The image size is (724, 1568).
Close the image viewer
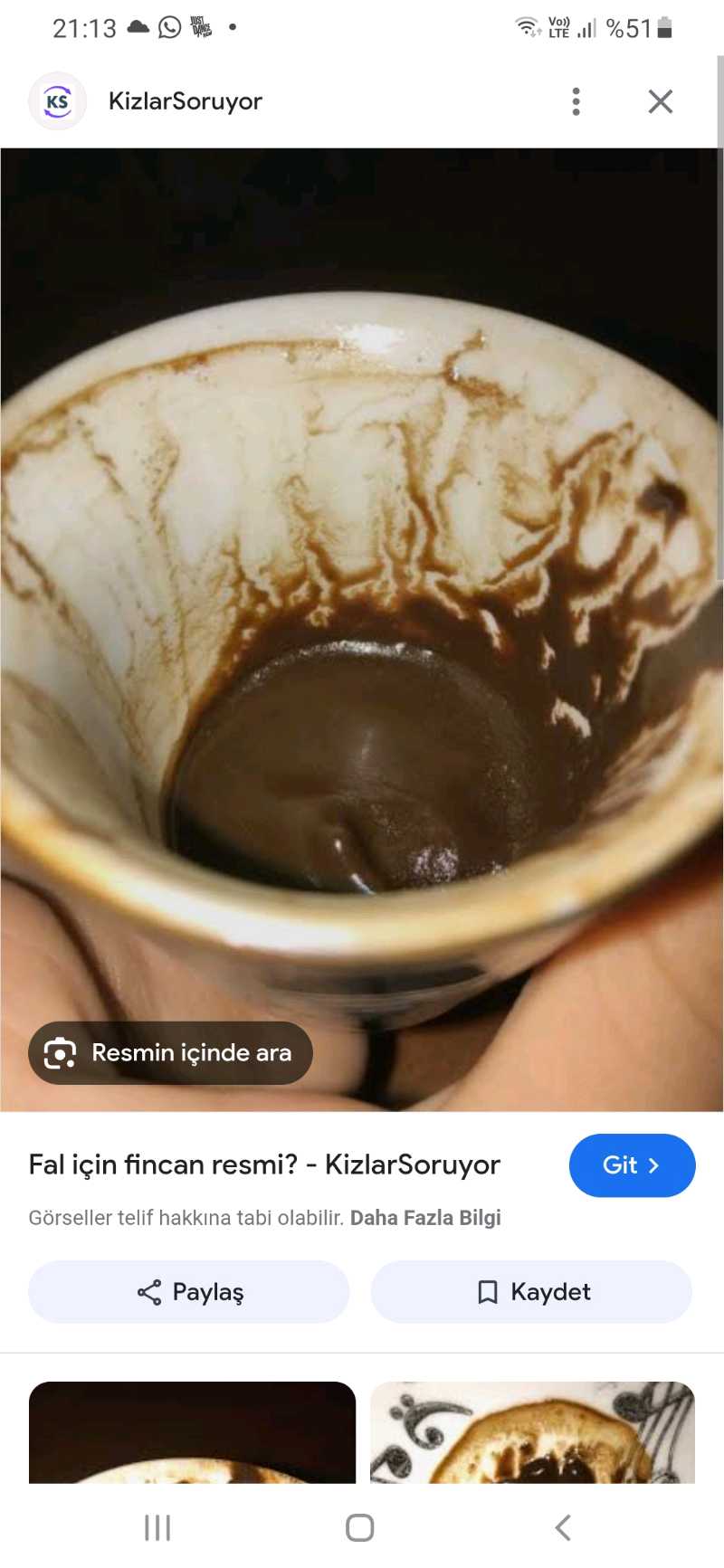pyautogui.click(x=661, y=101)
